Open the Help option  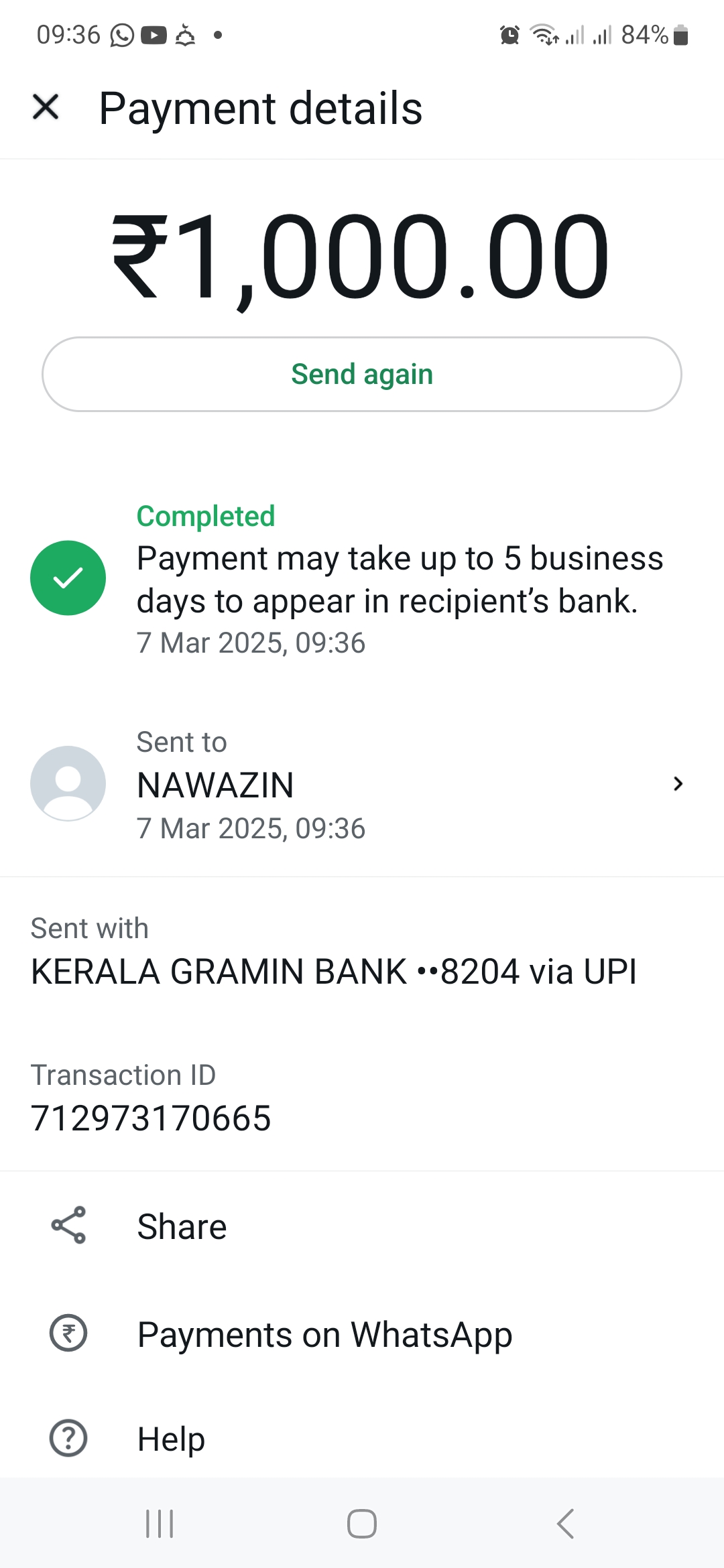[x=171, y=1439]
